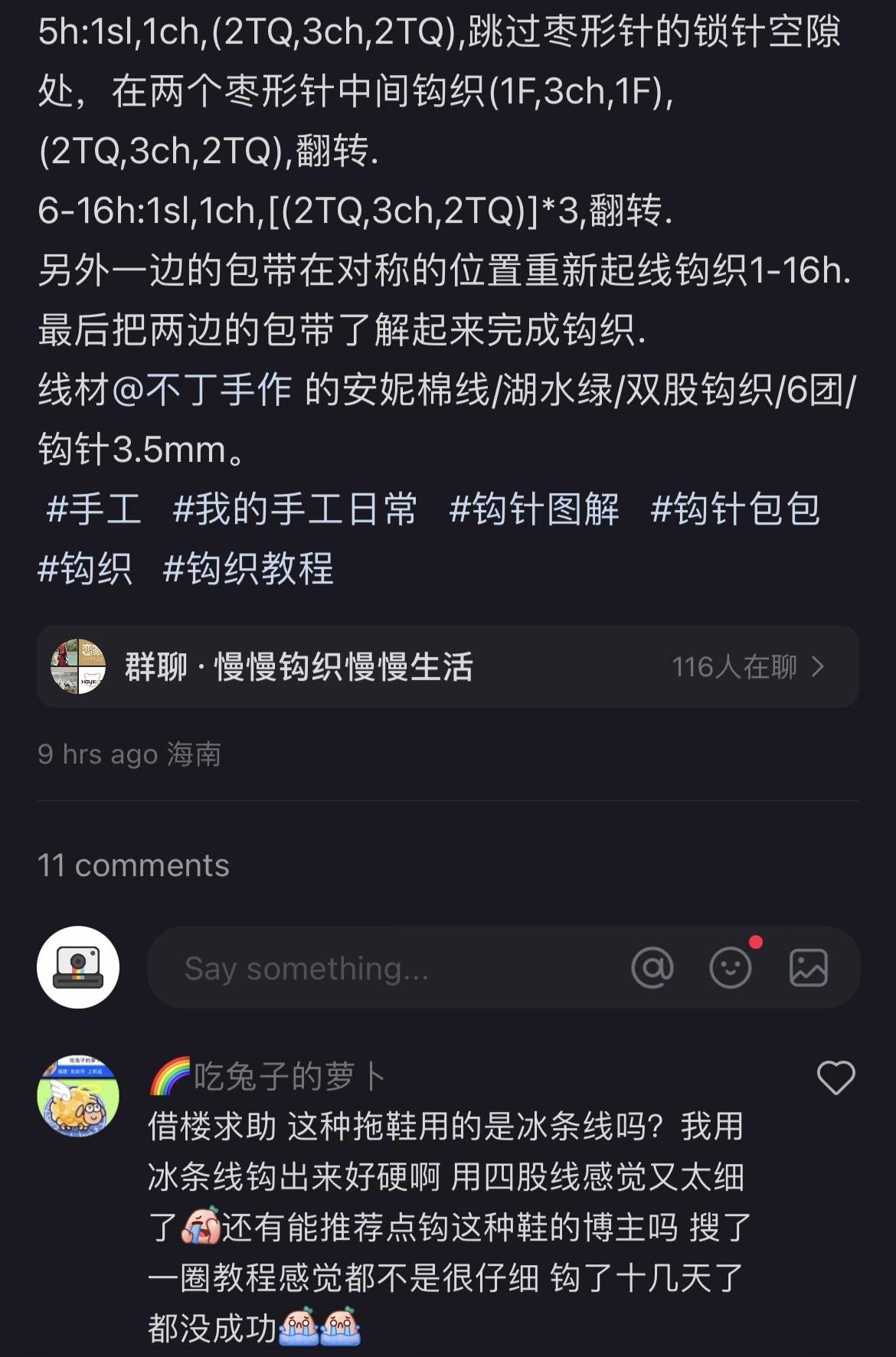Open the #手工 hashtag
This screenshot has height=1357, width=896.
tap(93, 509)
